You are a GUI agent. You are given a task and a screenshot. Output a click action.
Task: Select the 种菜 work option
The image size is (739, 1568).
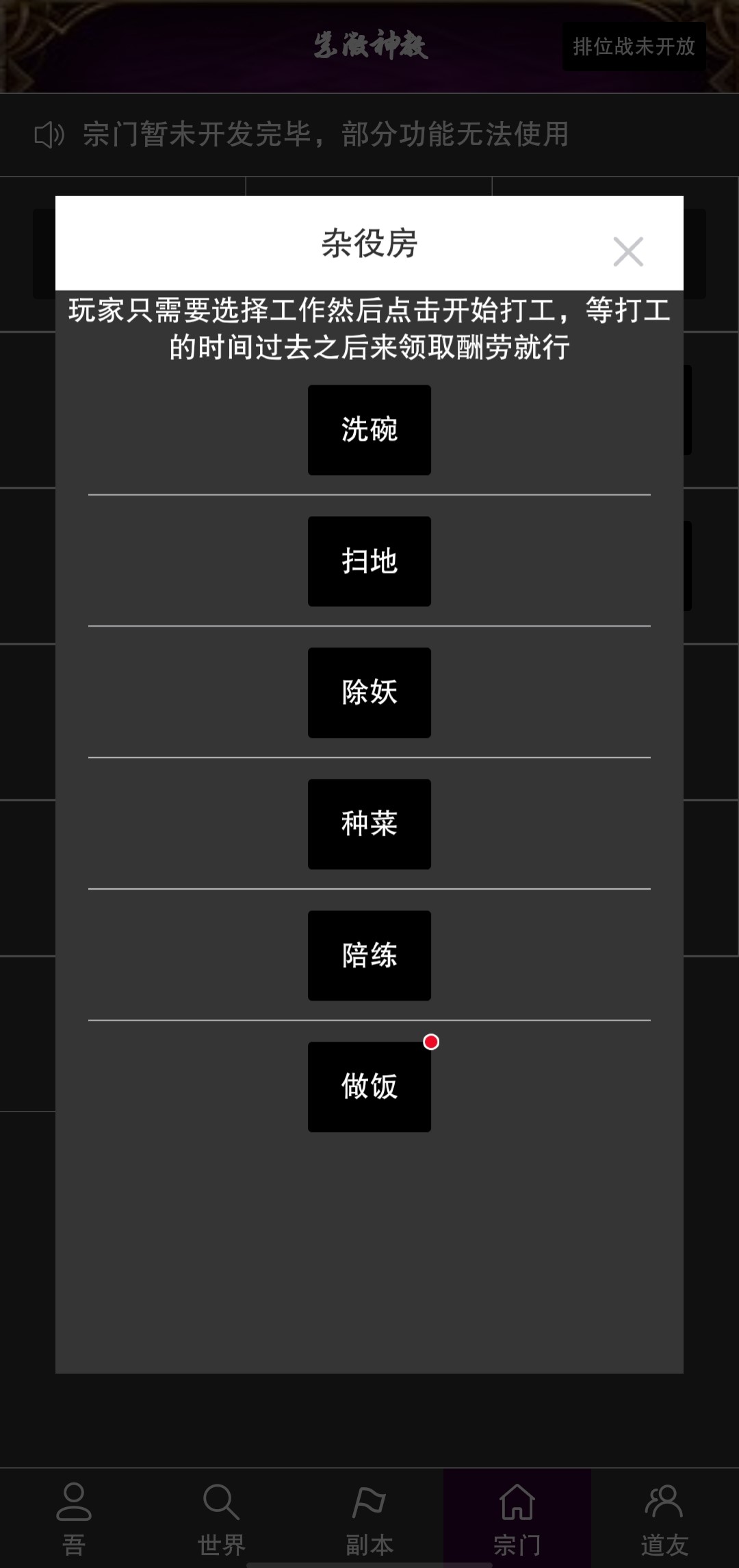(369, 825)
